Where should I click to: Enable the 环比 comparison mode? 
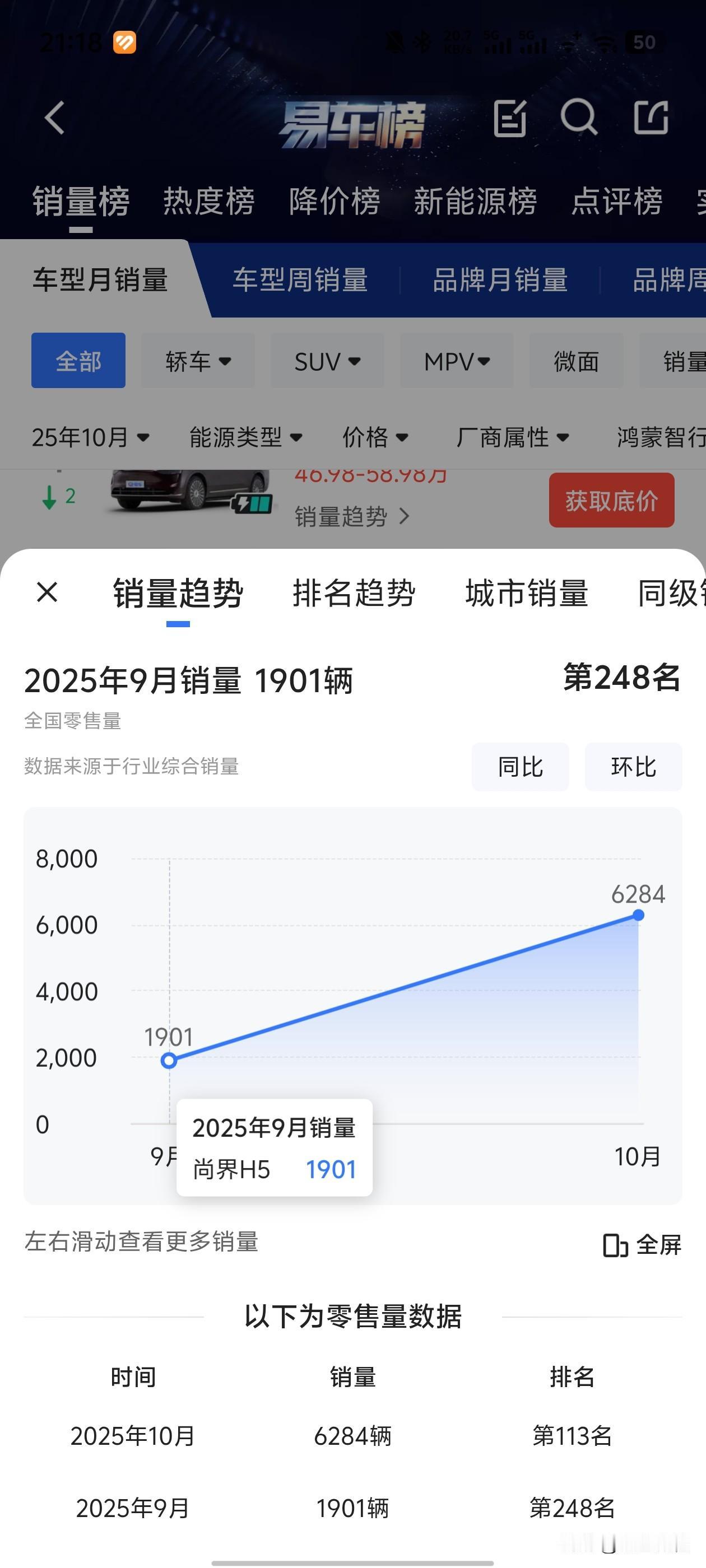coord(633,766)
